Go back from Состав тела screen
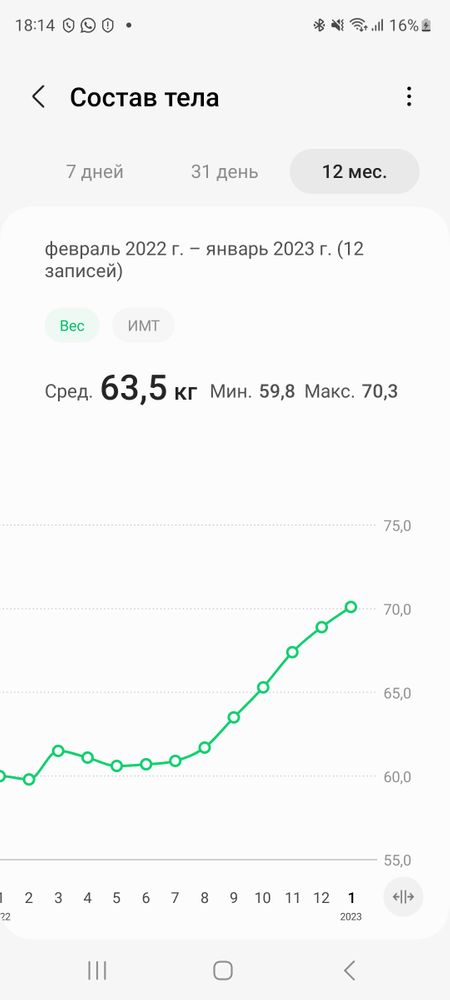Image resolution: width=450 pixels, height=1000 pixels. [38, 98]
